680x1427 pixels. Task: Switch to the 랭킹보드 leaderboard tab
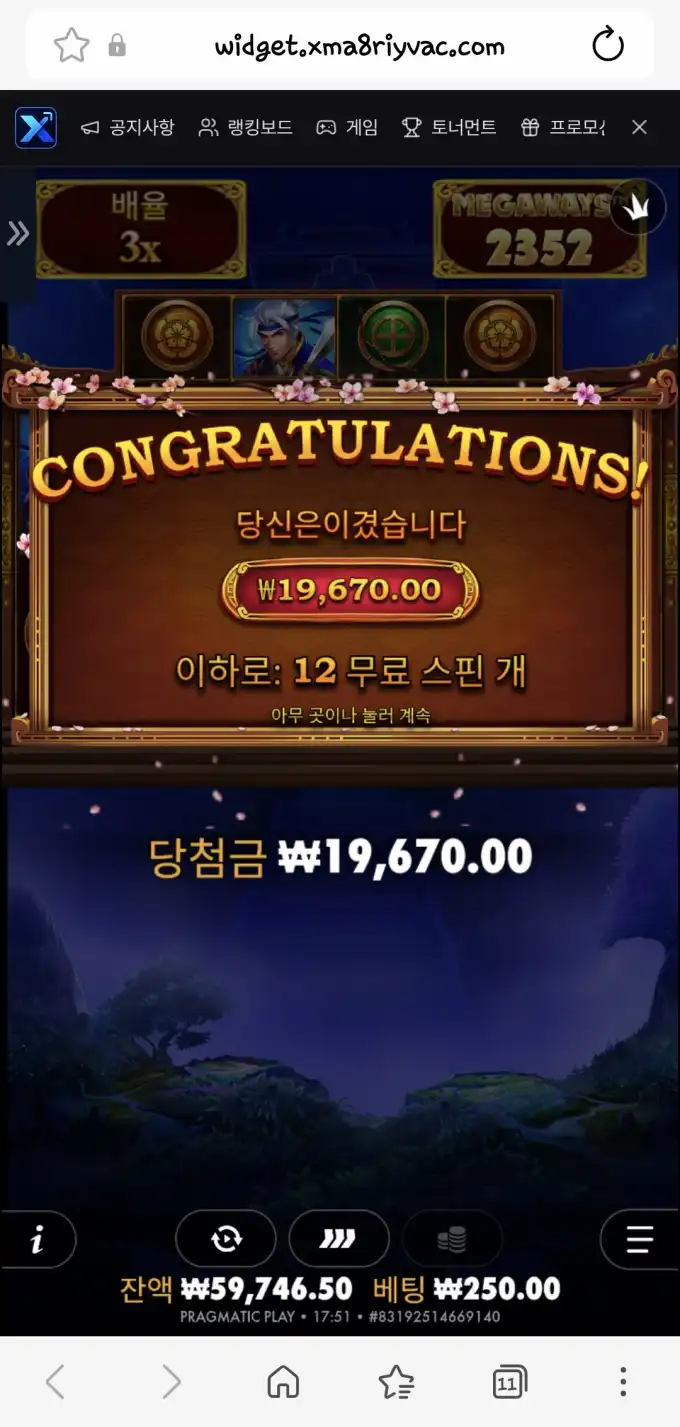click(245, 127)
